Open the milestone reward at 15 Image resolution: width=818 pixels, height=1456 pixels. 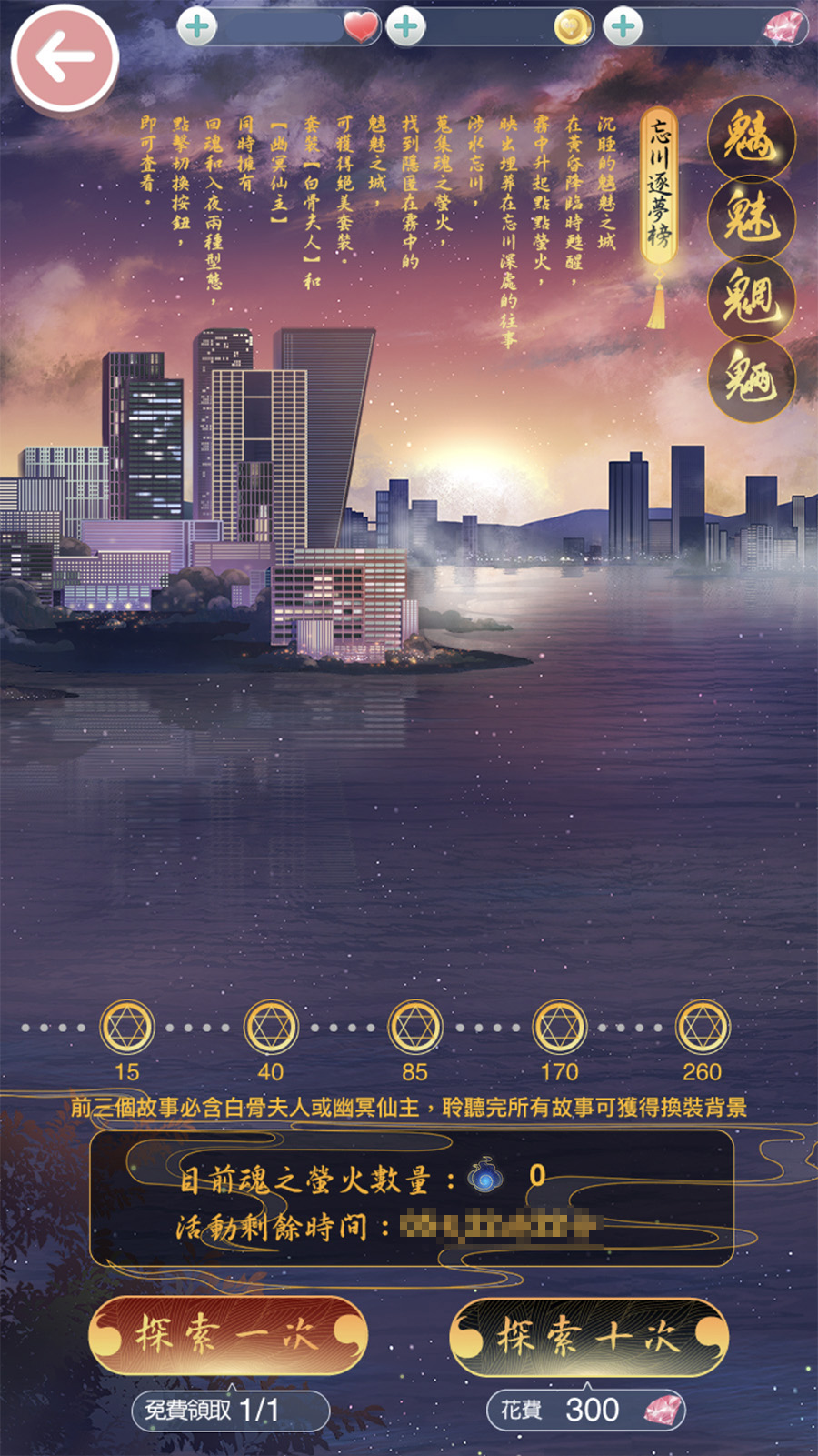(127, 1027)
